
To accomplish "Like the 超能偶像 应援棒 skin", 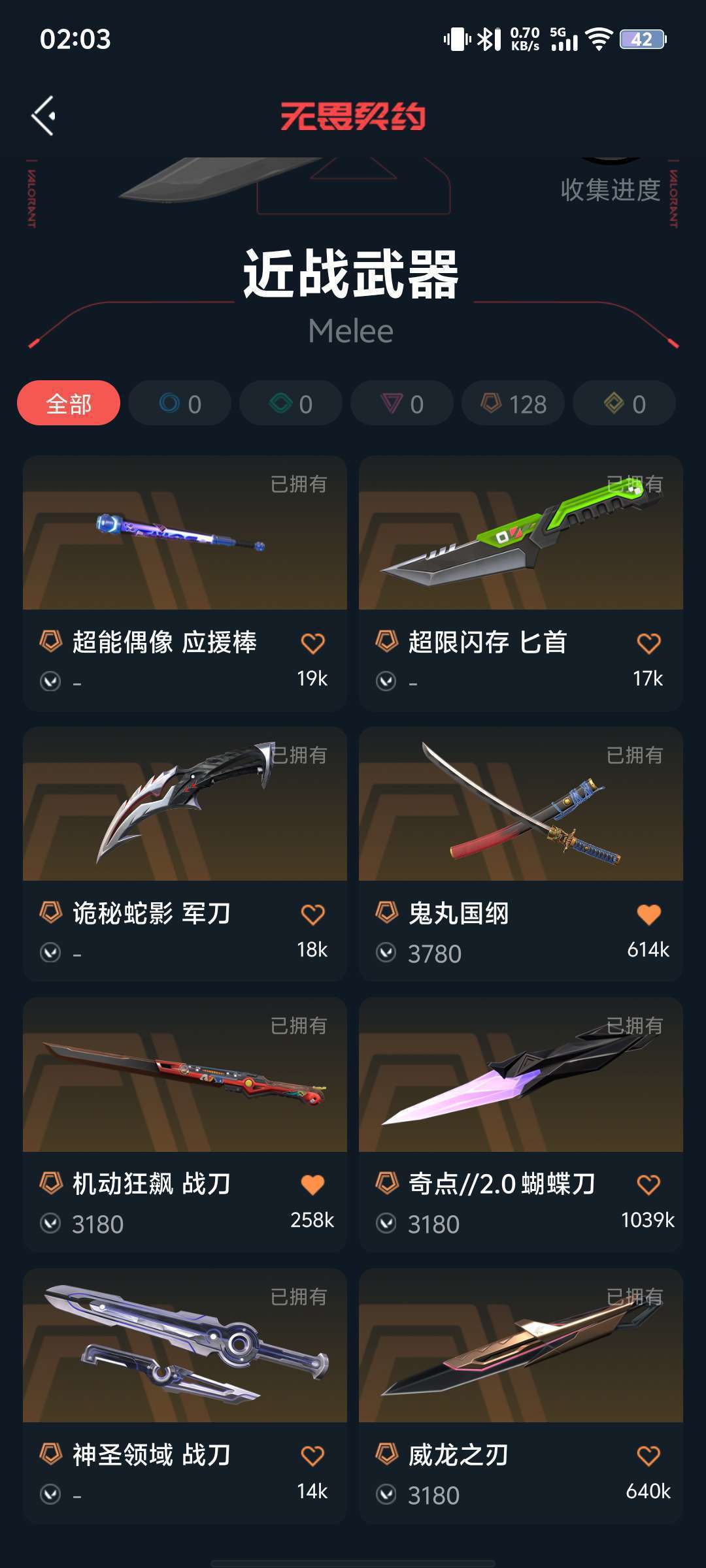I will point(312,644).
